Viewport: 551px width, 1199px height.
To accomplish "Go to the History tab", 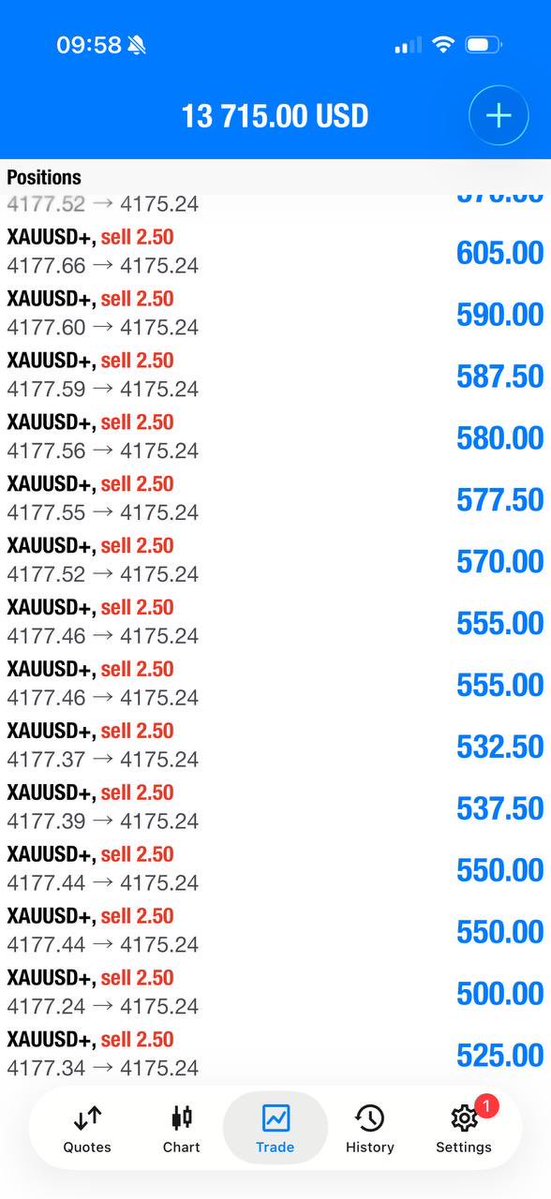I will pyautogui.click(x=370, y=1129).
